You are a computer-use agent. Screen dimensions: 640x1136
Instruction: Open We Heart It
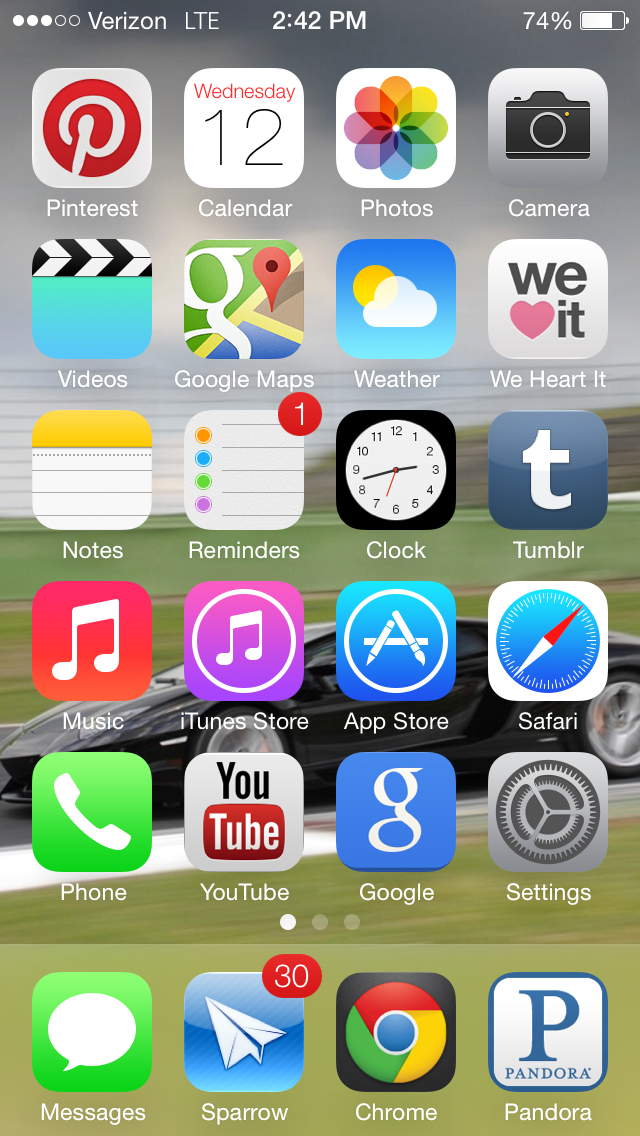(x=548, y=299)
